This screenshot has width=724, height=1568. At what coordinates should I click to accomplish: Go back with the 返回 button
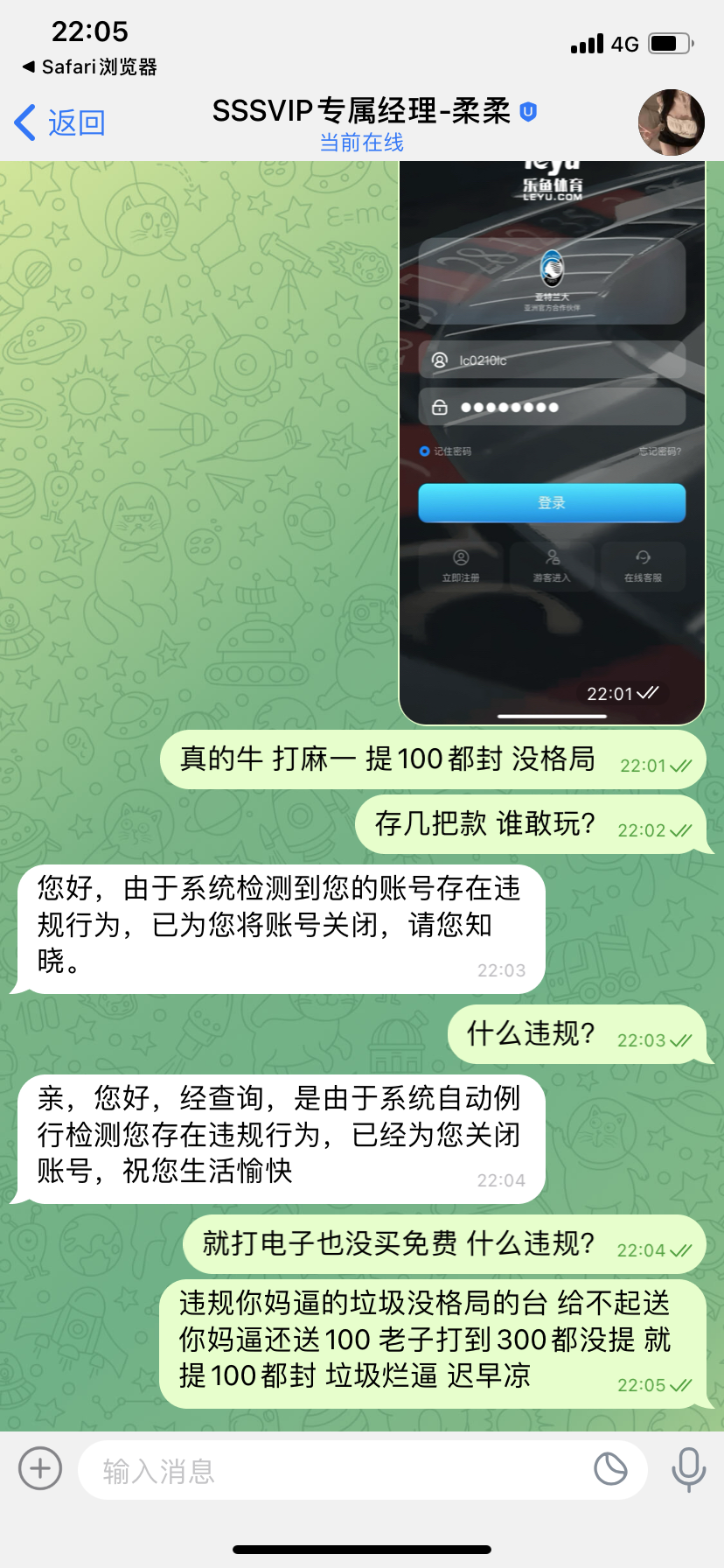(61, 123)
